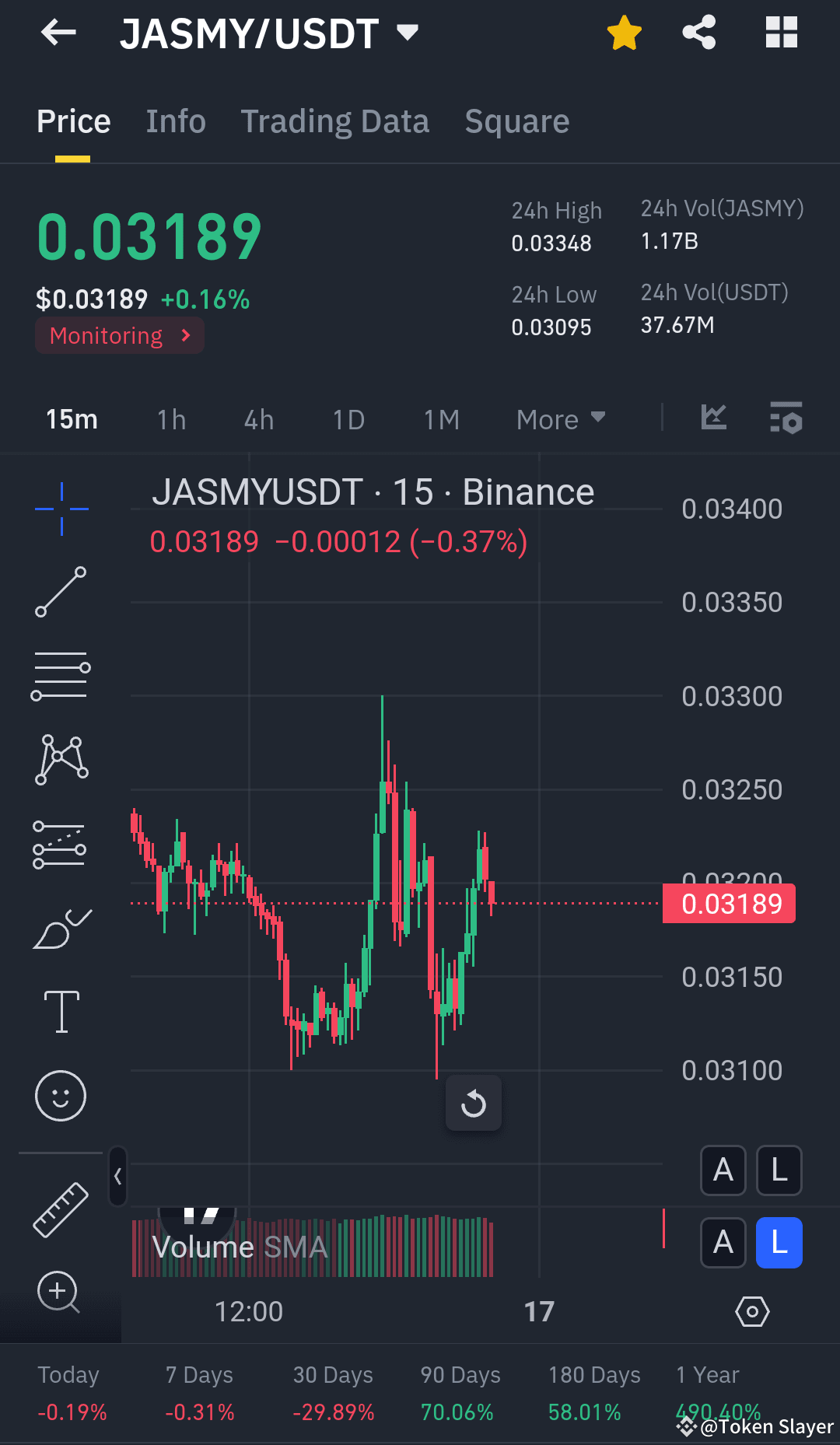Open the horizontal lines drawing tool

click(61, 674)
